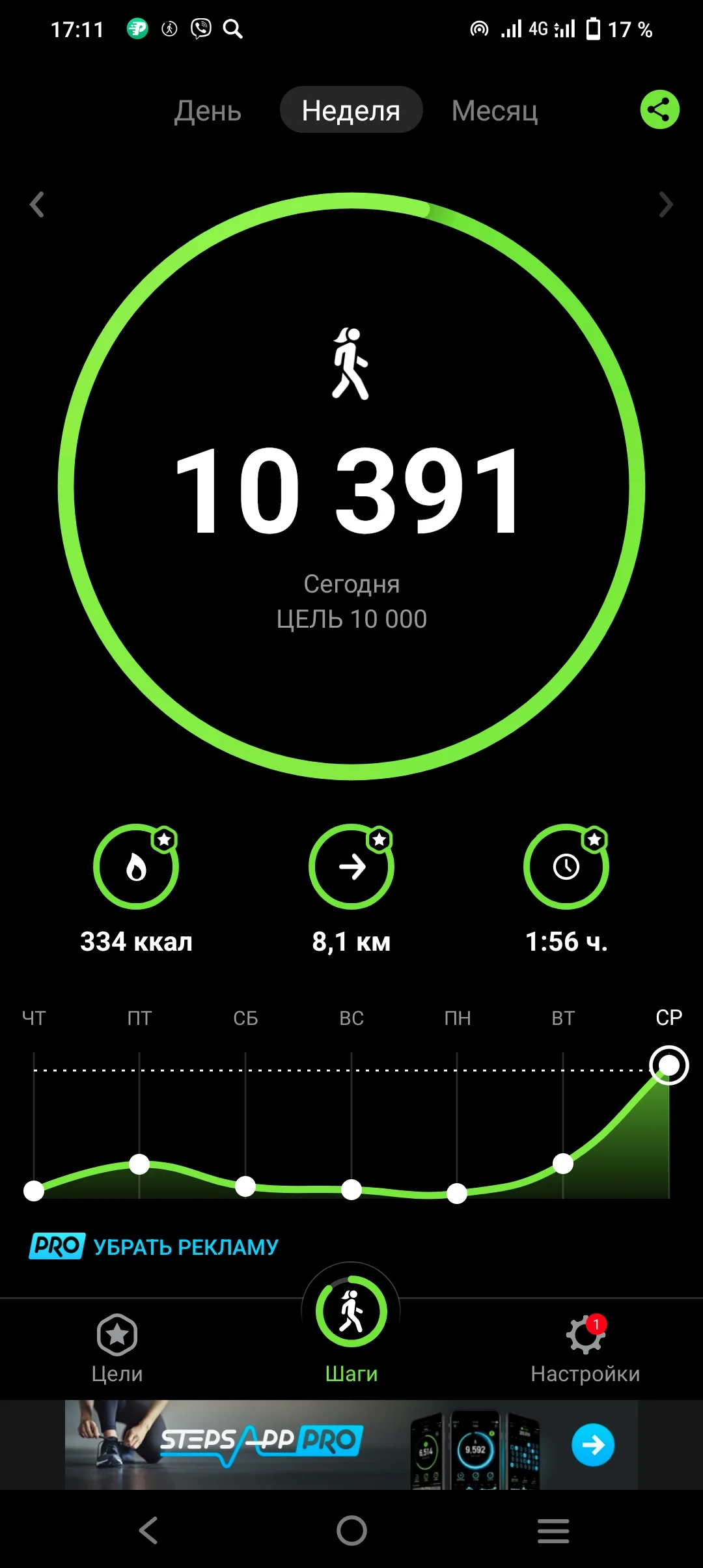Open the Цели tab
Image resolution: width=703 pixels, height=1568 pixels.
click(117, 1347)
